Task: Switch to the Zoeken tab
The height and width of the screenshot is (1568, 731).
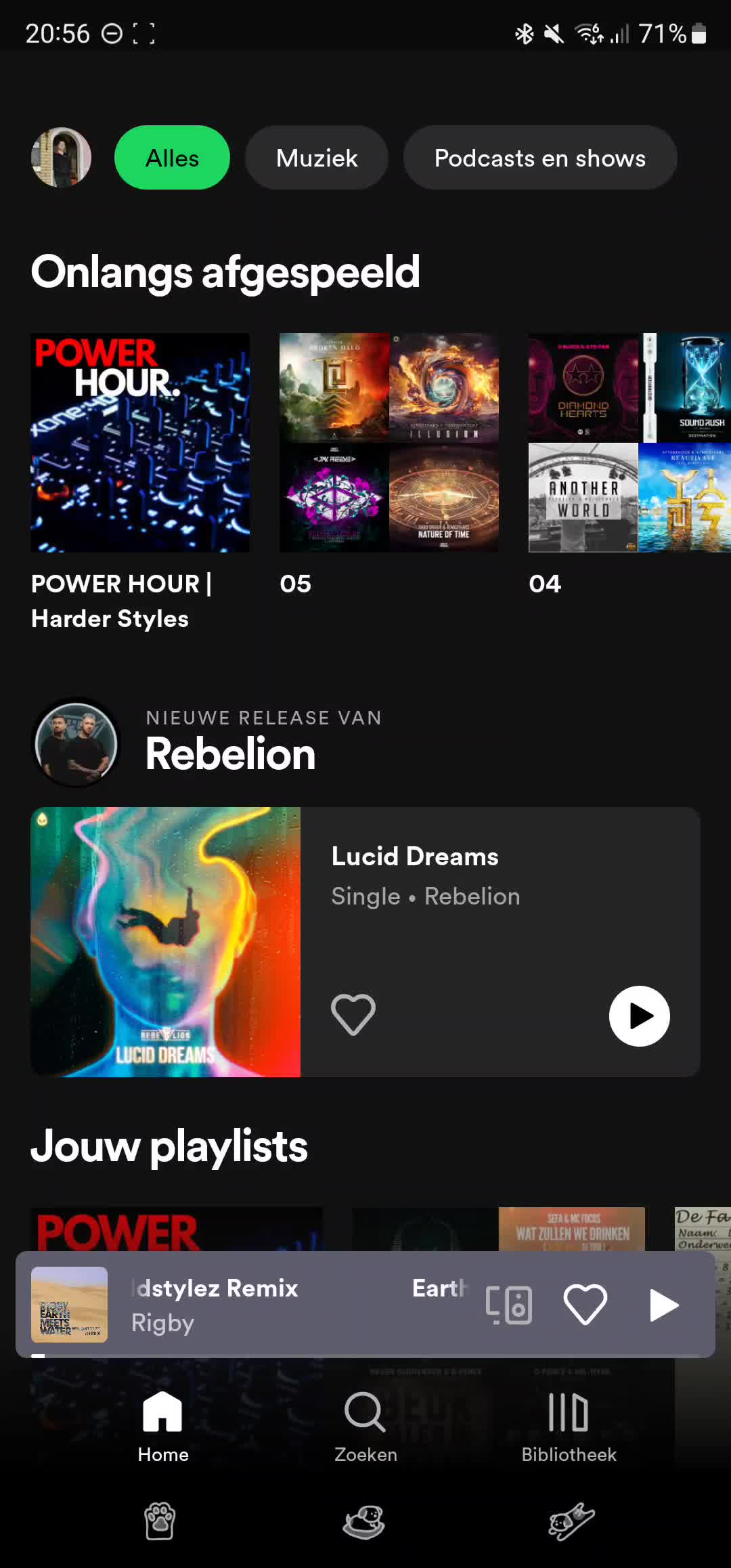Action: pyautogui.click(x=365, y=1425)
